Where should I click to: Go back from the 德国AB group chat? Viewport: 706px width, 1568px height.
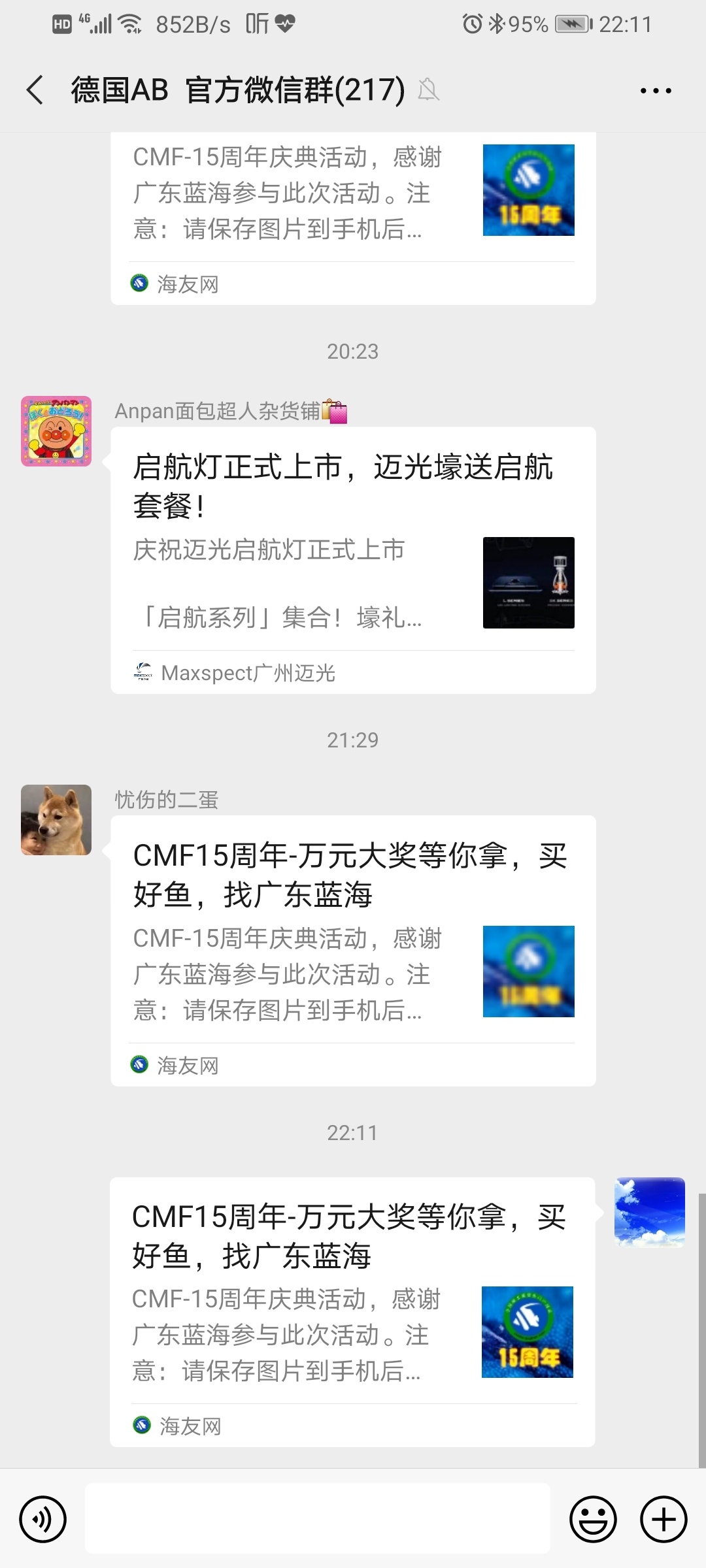(x=35, y=90)
